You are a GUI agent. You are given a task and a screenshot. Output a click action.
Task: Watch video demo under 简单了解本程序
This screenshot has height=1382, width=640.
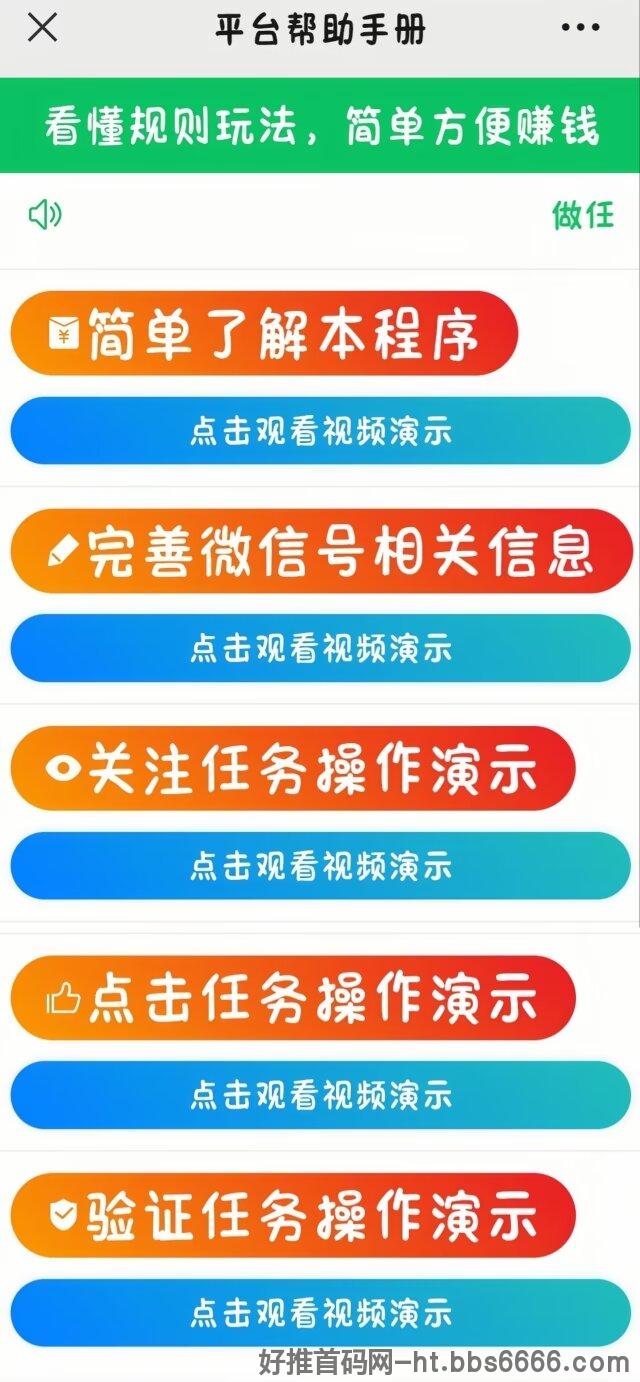(320, 431)
